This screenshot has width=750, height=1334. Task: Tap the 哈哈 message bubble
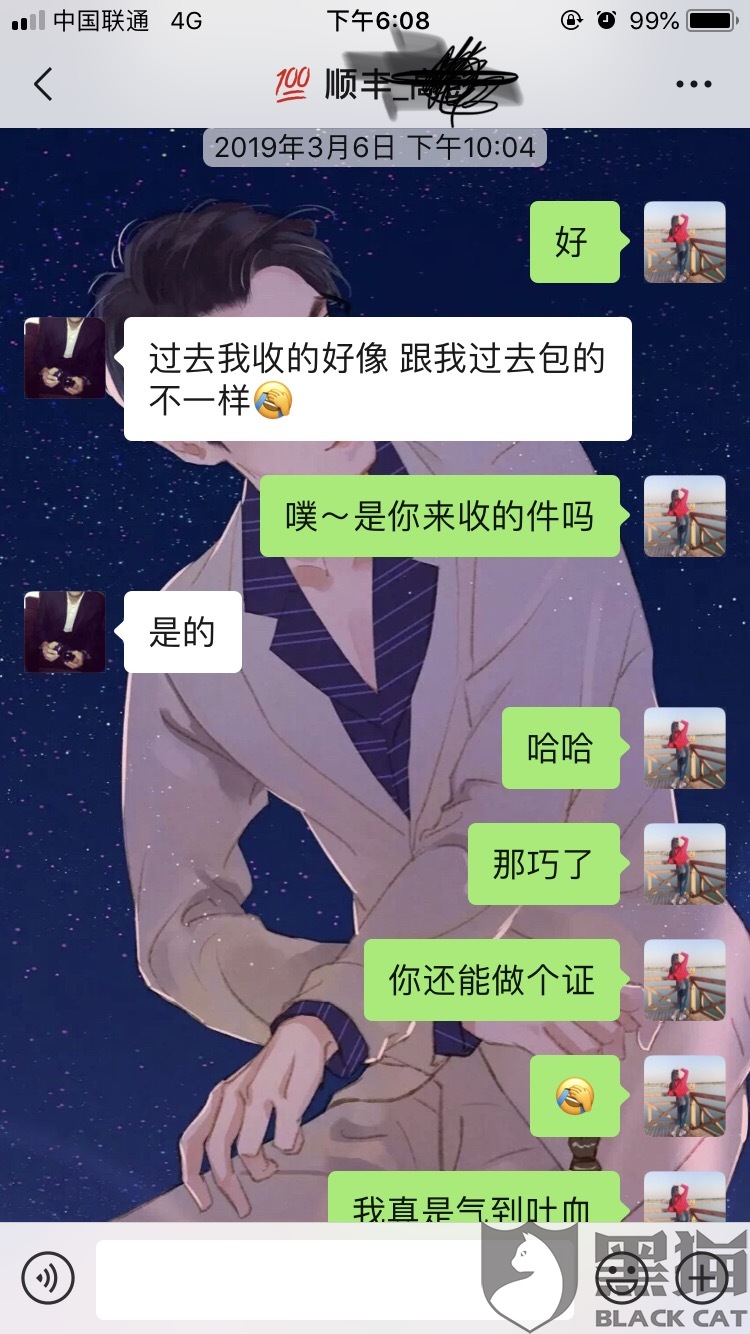559,747
